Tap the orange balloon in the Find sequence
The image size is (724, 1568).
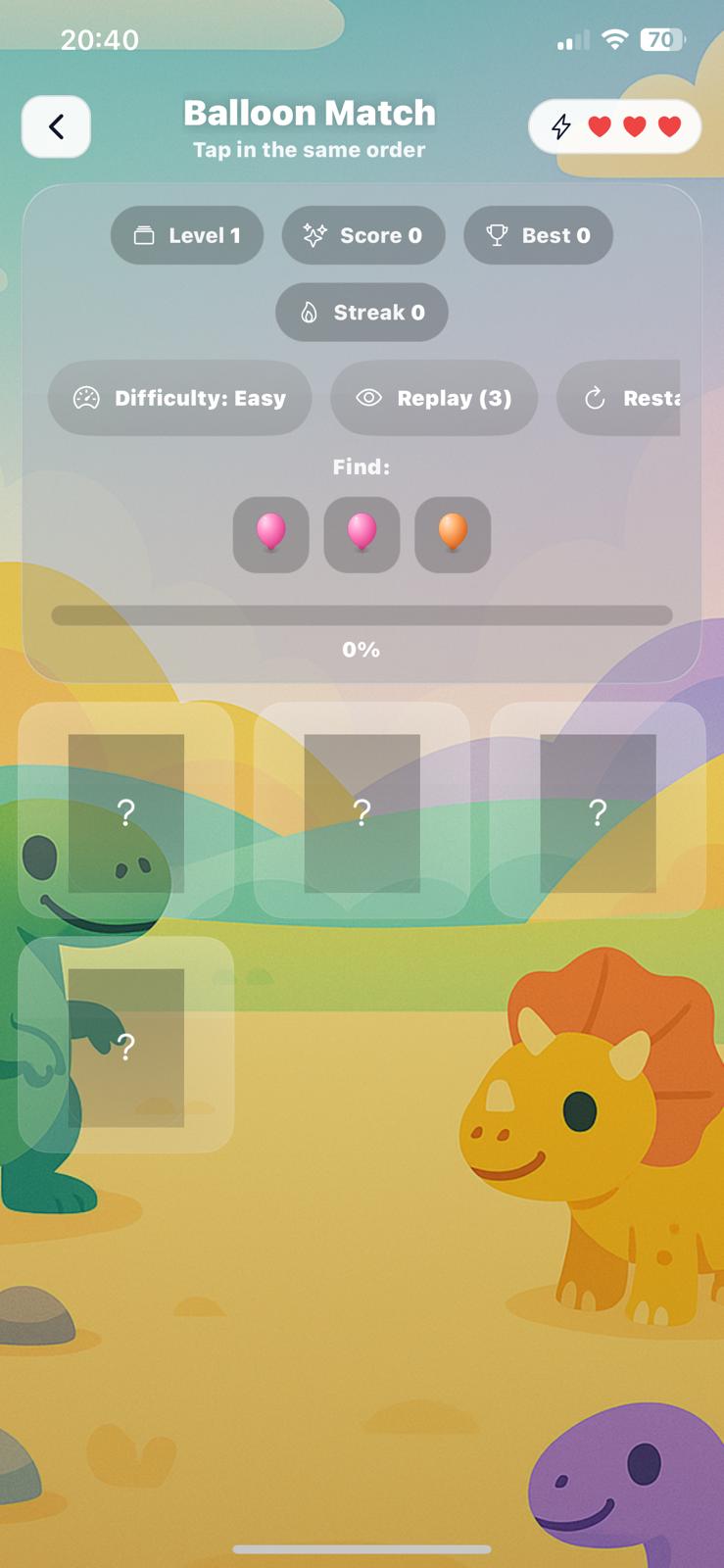click(452, 534)
